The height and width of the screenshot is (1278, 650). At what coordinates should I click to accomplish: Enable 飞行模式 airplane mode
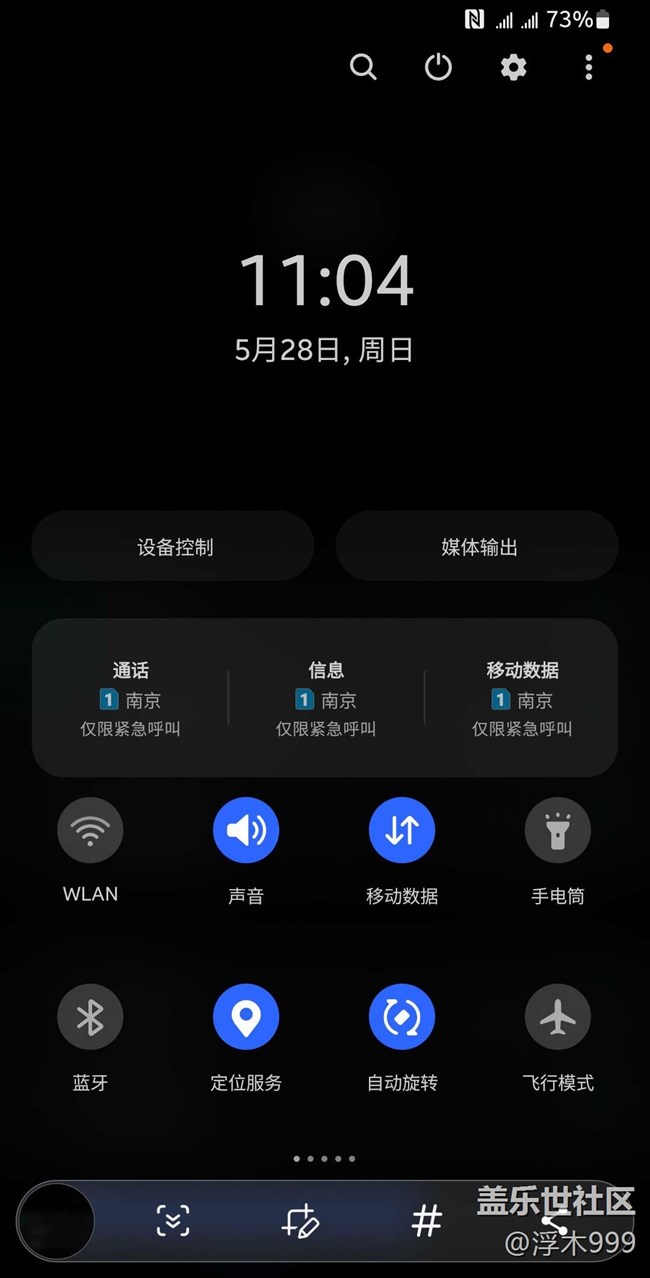pyautogui.click(x=558, y=1017)
